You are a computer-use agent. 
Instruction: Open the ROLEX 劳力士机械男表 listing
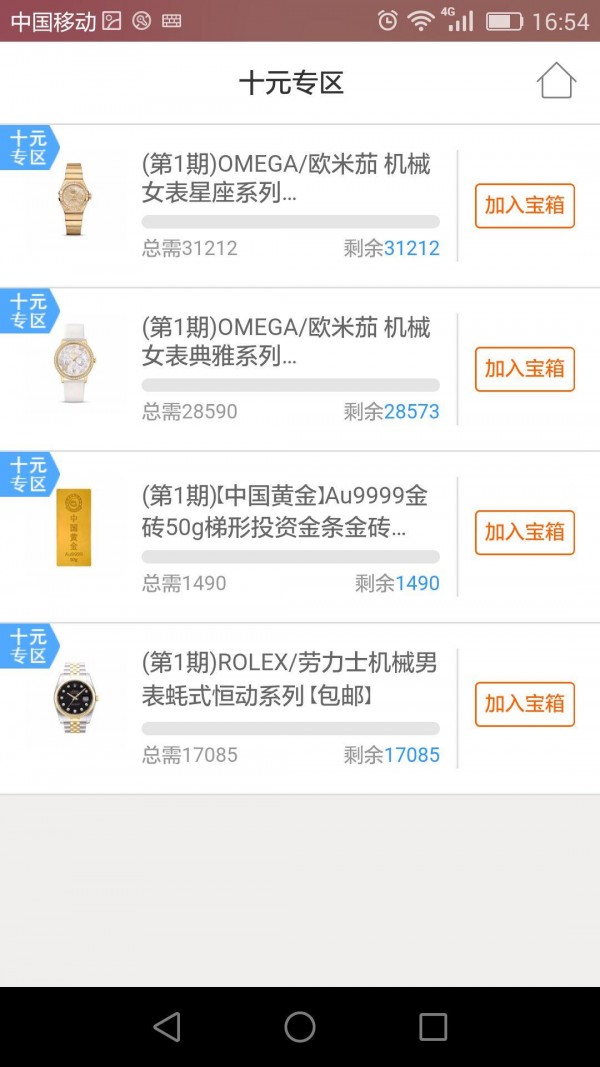pyautogui.click(x=288, y=677)
